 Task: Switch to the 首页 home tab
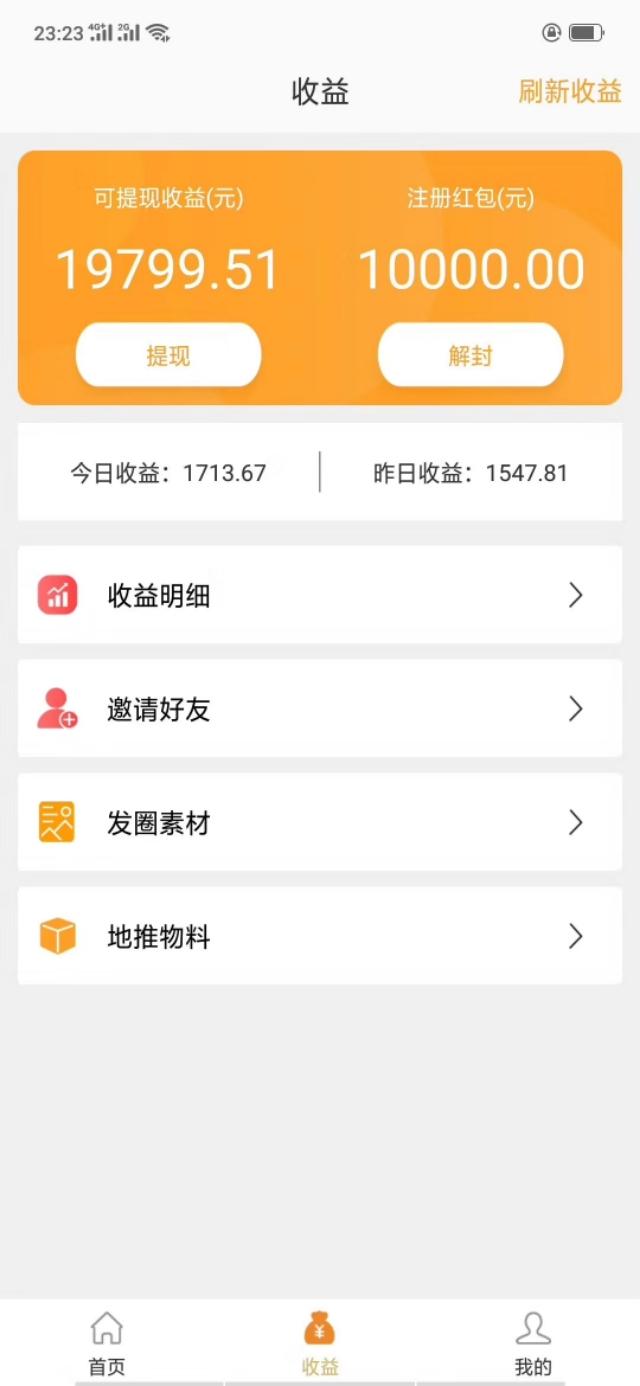pyautogui.click(x=107, y=1343)
